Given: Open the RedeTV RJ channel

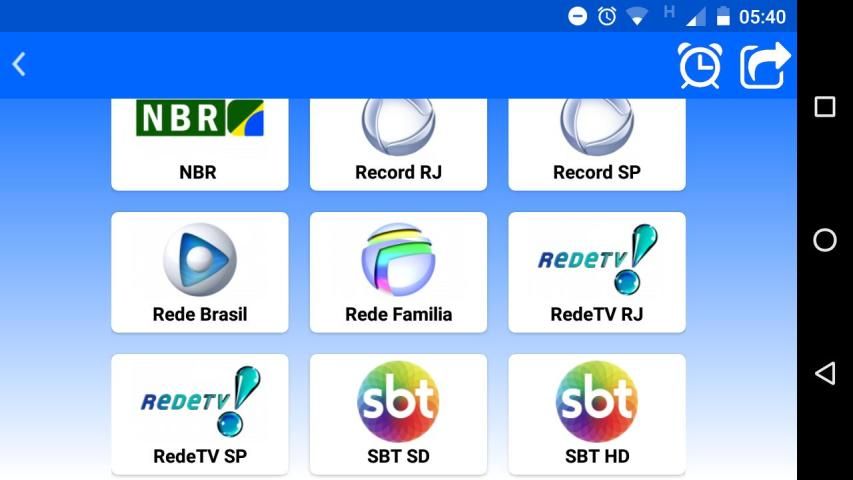Looking at the screenshot, I should click(x=597, y=272).
